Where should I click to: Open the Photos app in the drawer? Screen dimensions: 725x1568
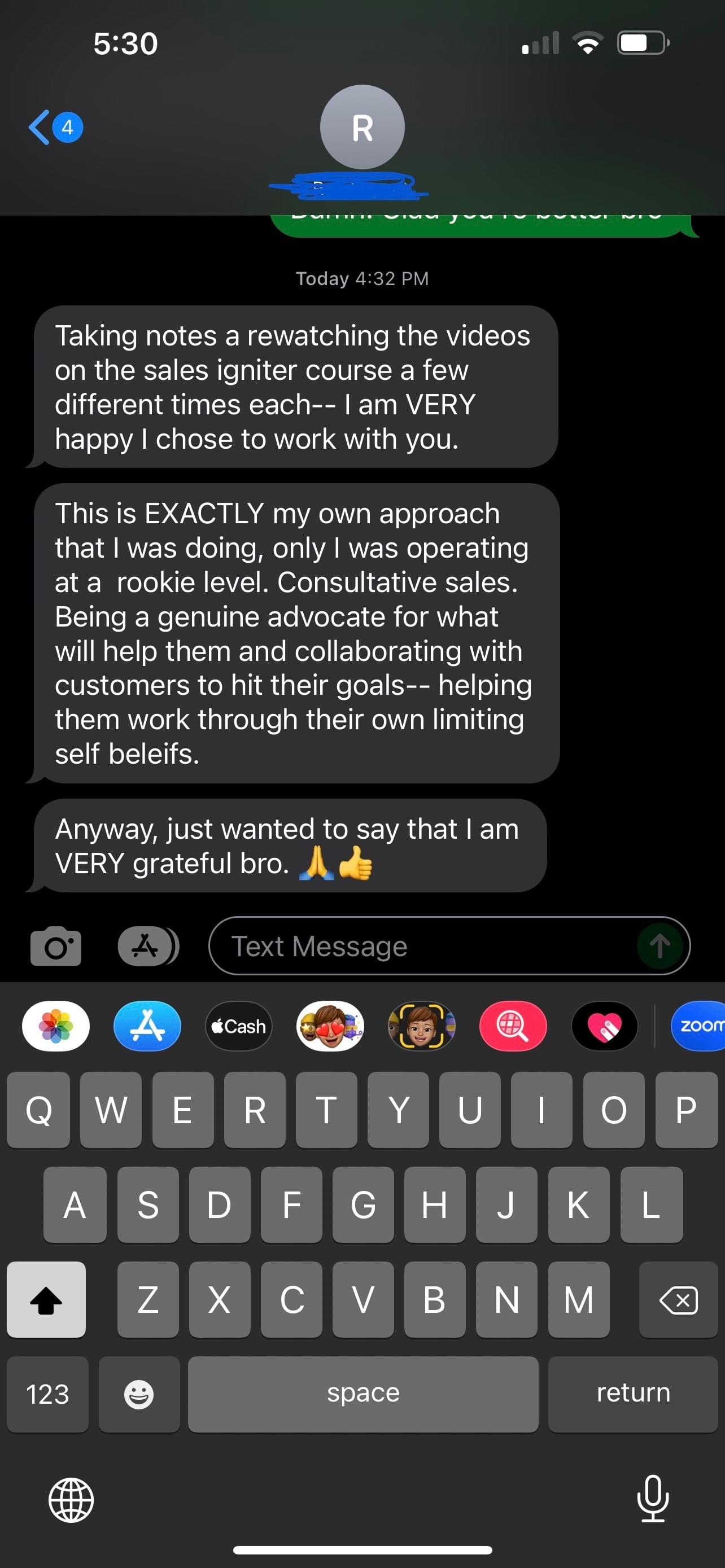point(56,1026)
